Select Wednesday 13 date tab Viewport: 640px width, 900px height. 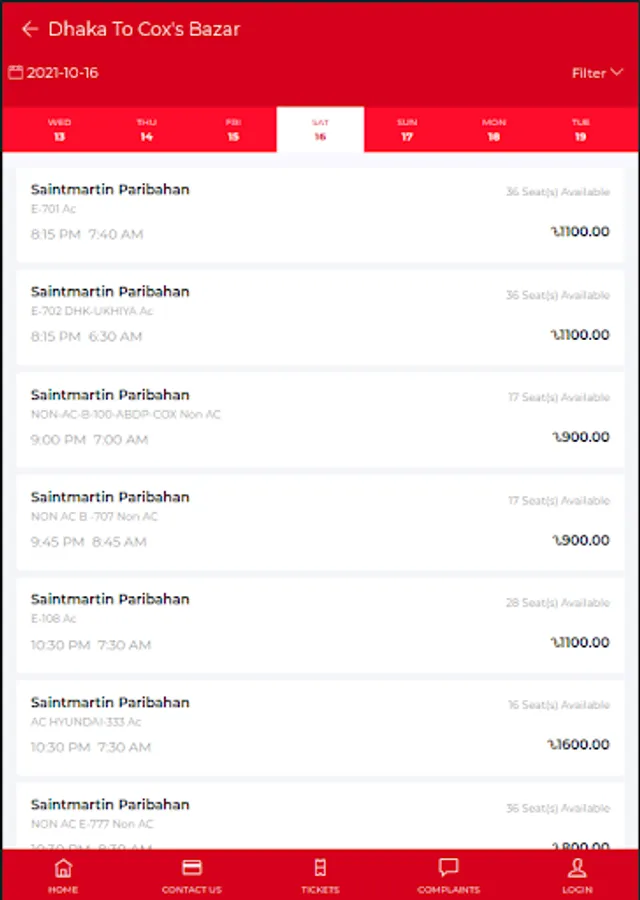click(x=59, y=130)
